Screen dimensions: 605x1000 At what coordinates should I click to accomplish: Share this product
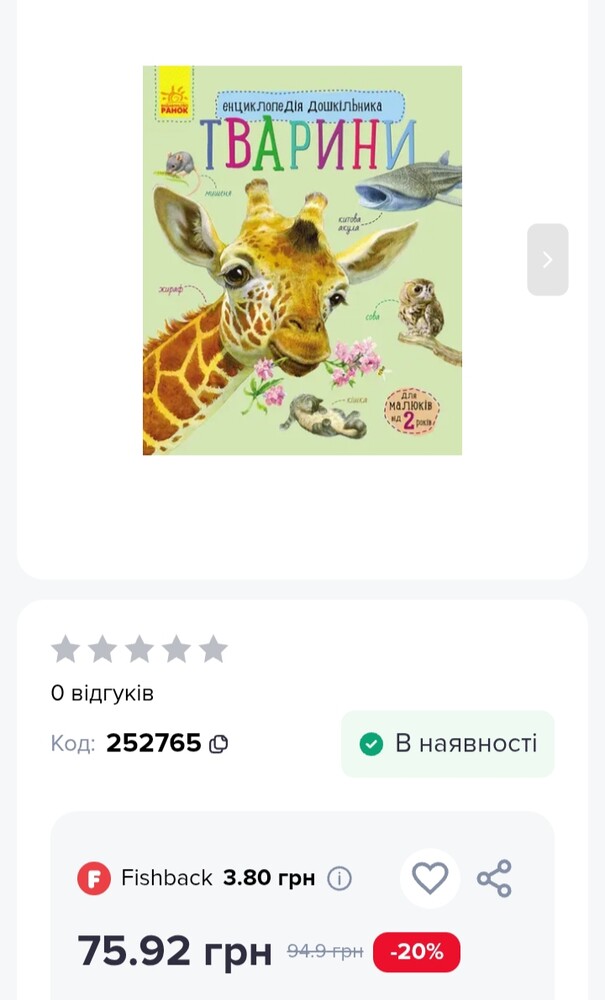tap(494, 878)
